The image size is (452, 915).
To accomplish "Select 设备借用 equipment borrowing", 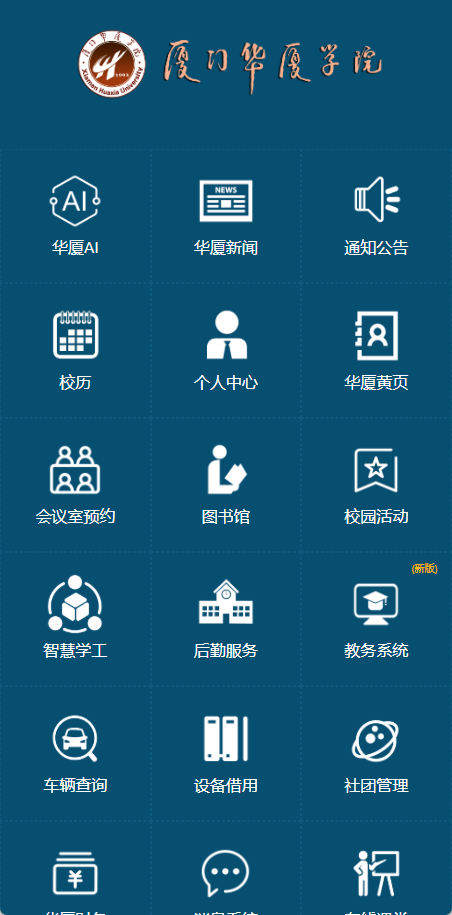I will point(226,753).
